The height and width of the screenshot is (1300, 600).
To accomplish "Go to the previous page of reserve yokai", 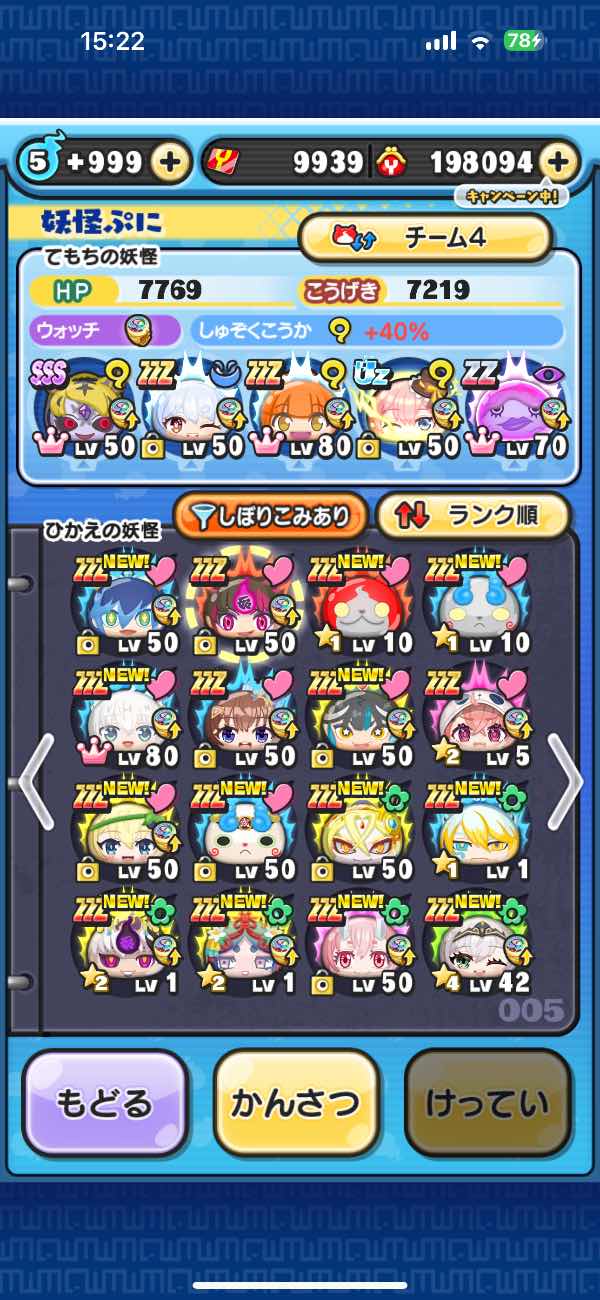I will click(x=36, y=780).
